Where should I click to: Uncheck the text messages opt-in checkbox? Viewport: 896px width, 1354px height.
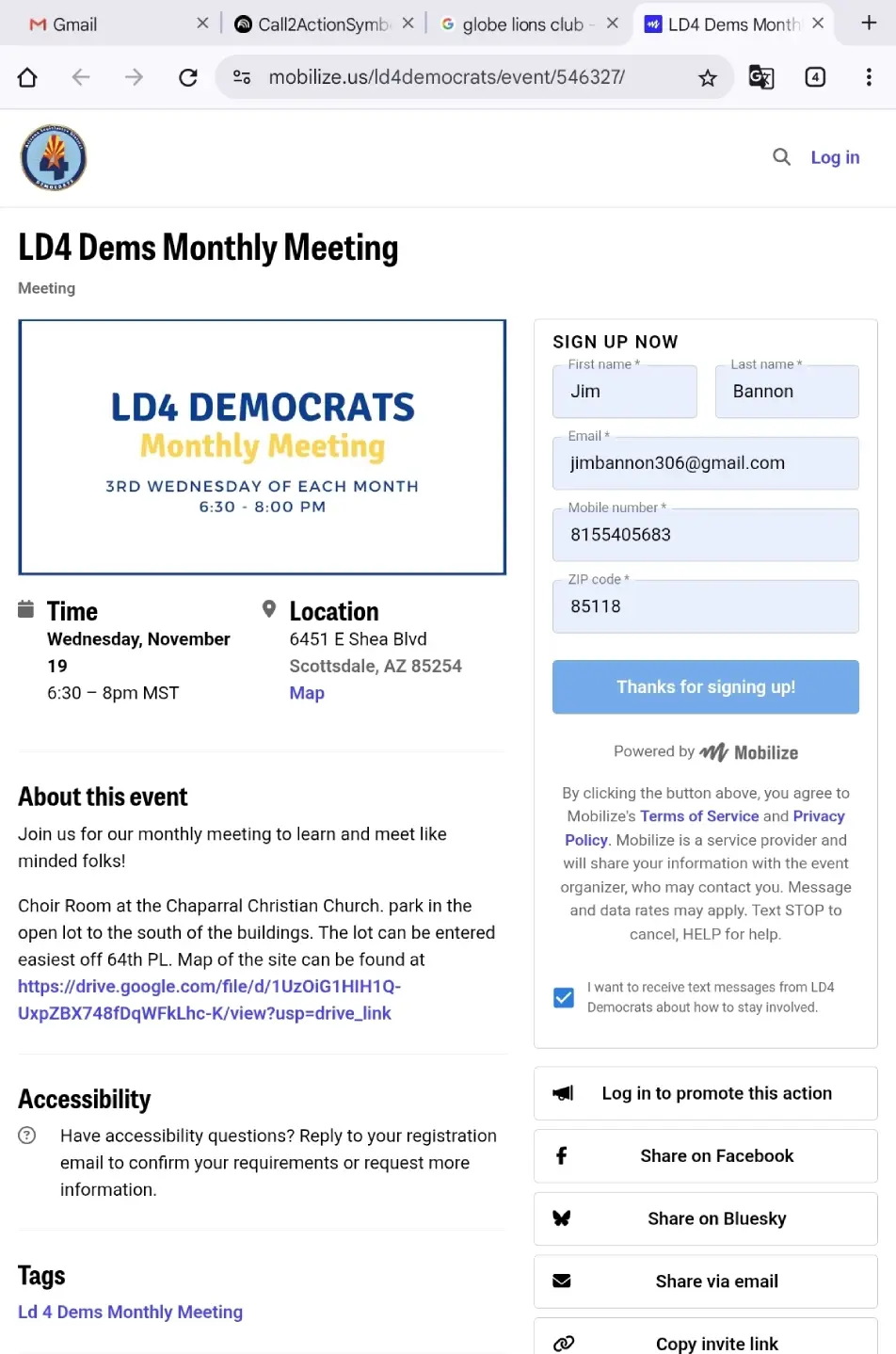coord(563,997)
